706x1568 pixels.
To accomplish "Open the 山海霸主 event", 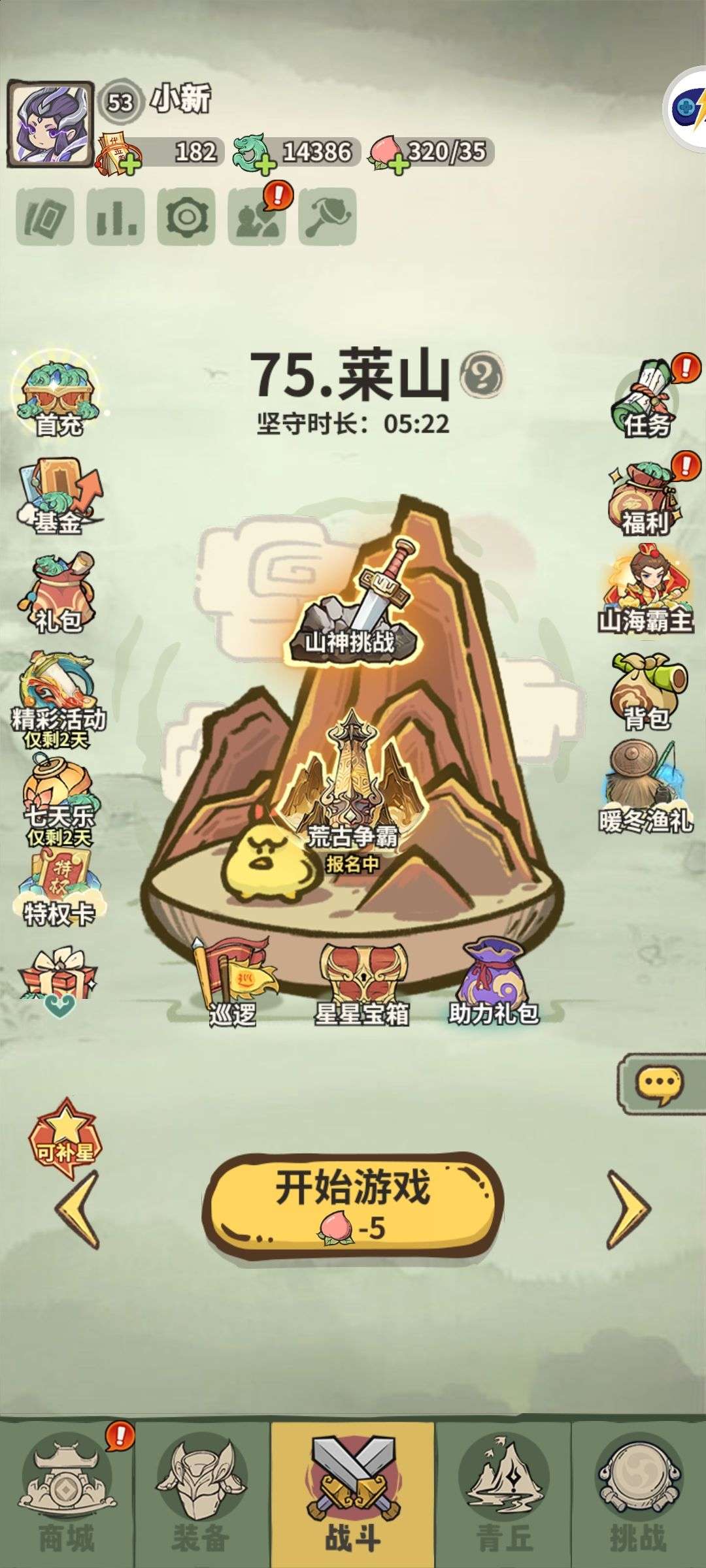I will (x=647, y=591).
